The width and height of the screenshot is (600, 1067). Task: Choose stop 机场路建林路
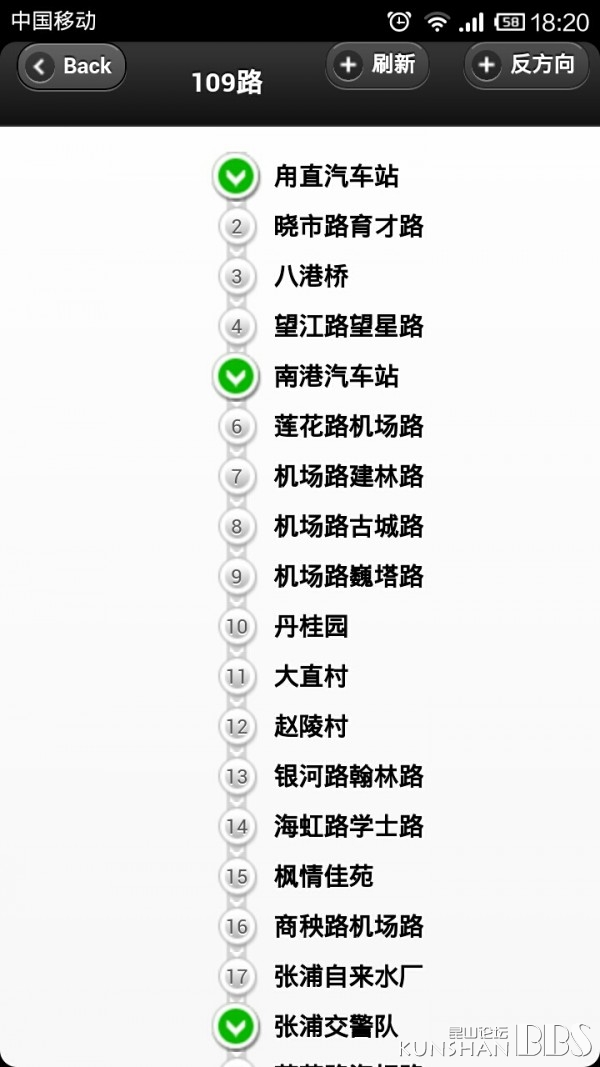pos(349,476)
